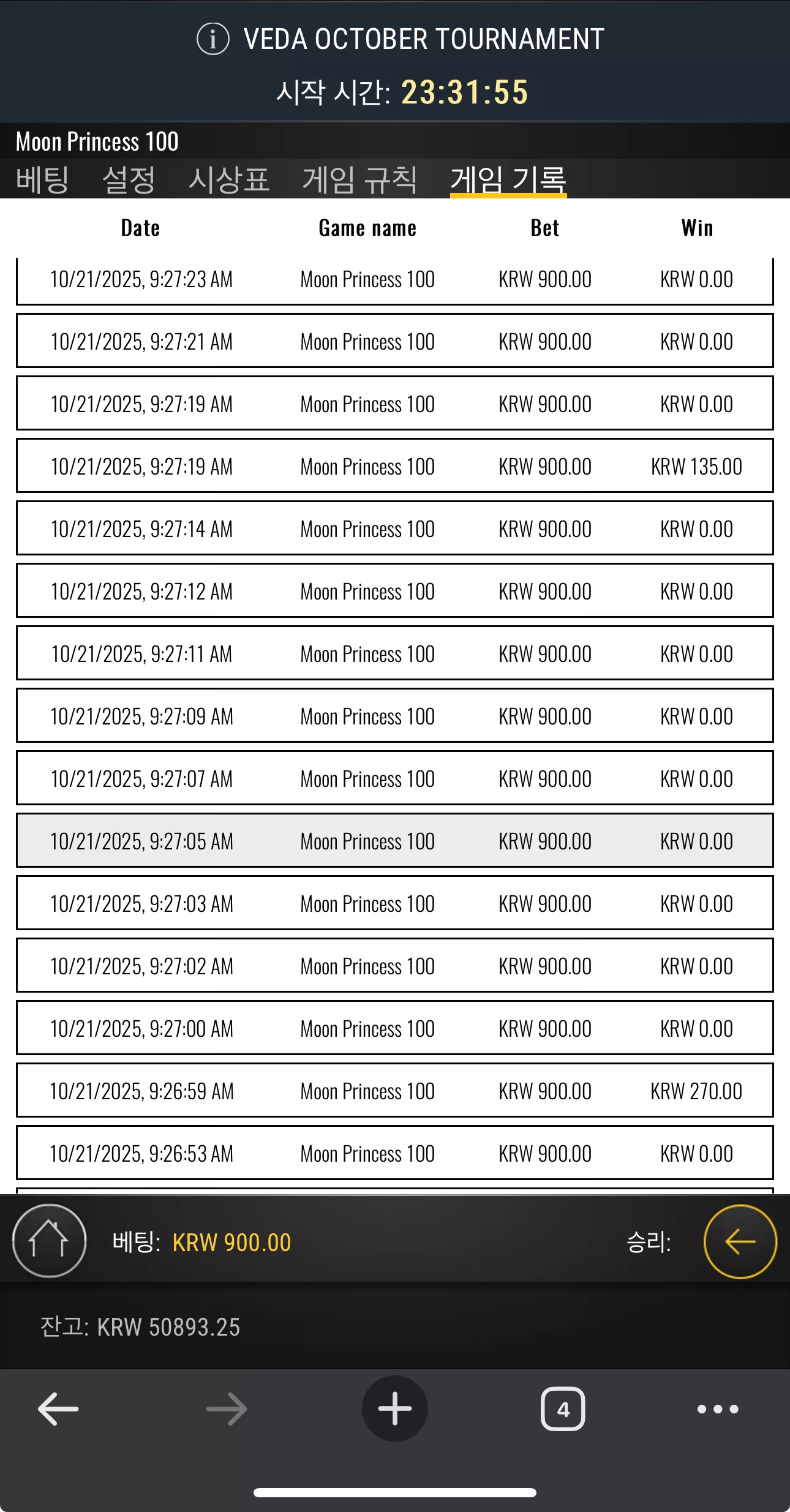This screenshot has width=790, height=1512.
Task: Select the 게임 기록 tab
Action: coord(508,180)
